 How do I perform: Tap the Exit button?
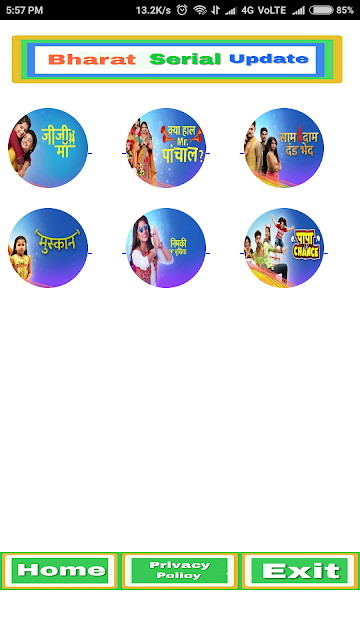click(x=300, y=571)
